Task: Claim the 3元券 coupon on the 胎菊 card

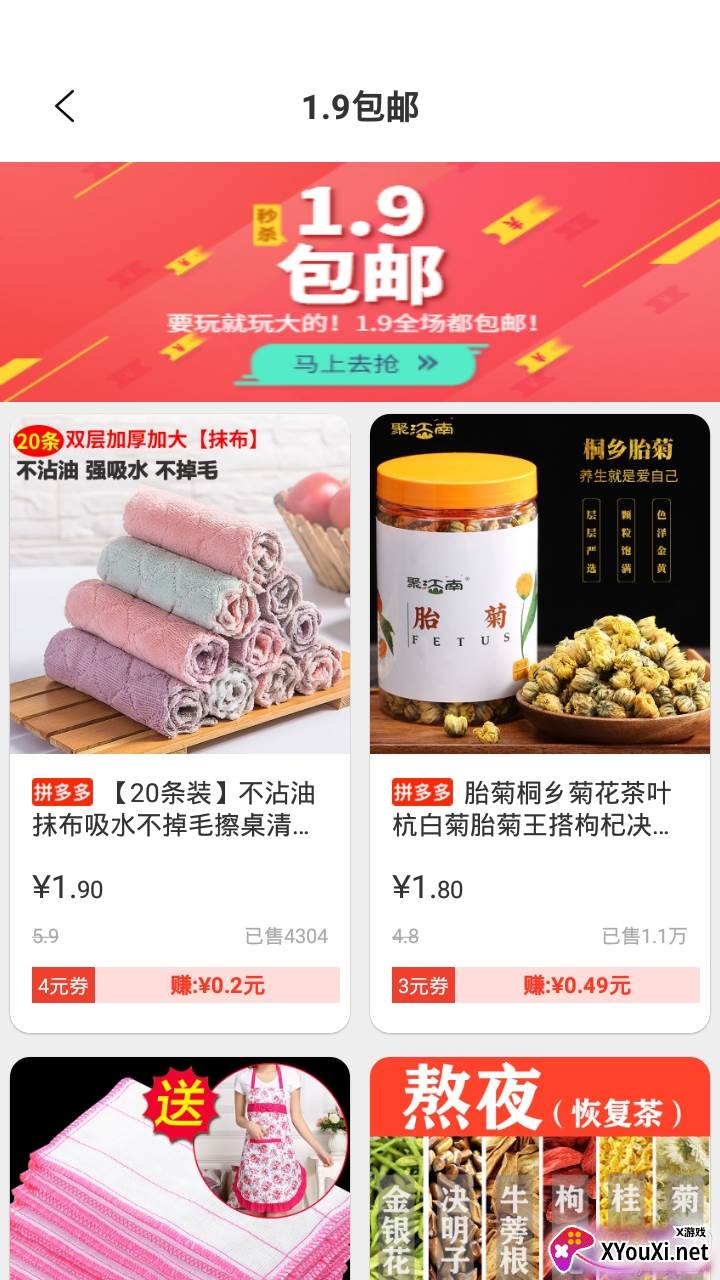Action: [423, 986]
